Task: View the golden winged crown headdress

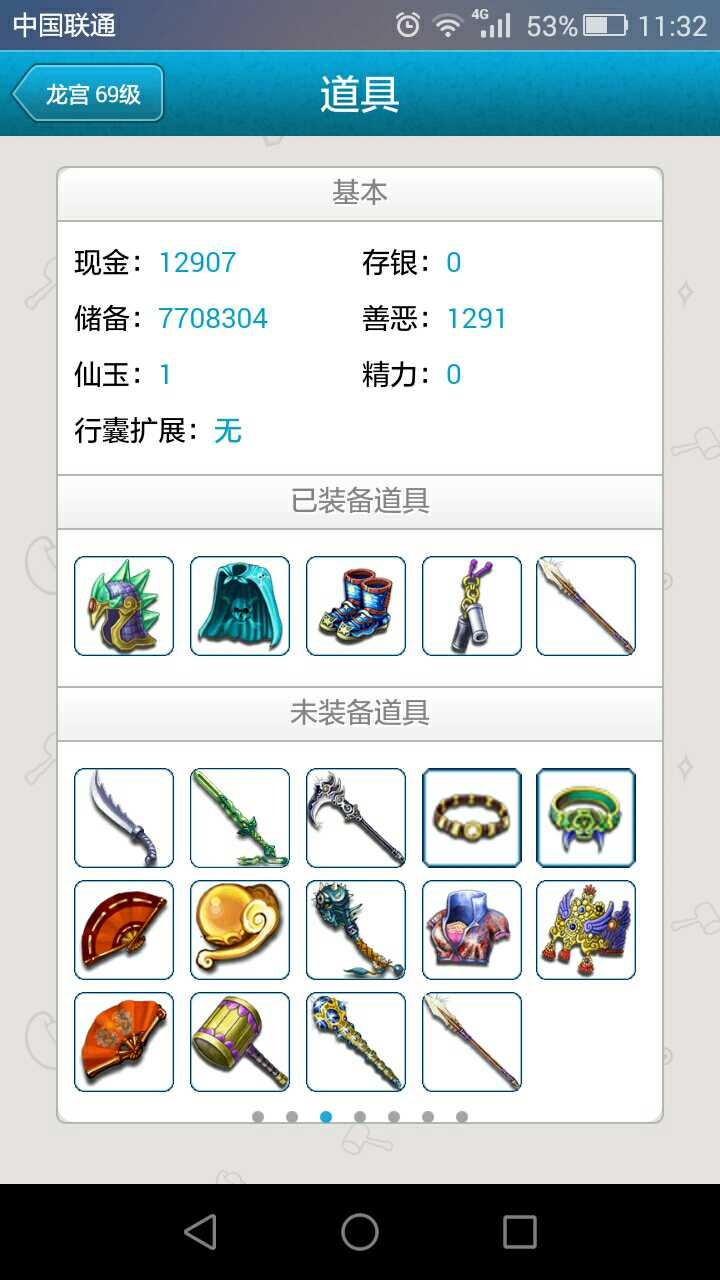Action: click(x=586, y=930)
